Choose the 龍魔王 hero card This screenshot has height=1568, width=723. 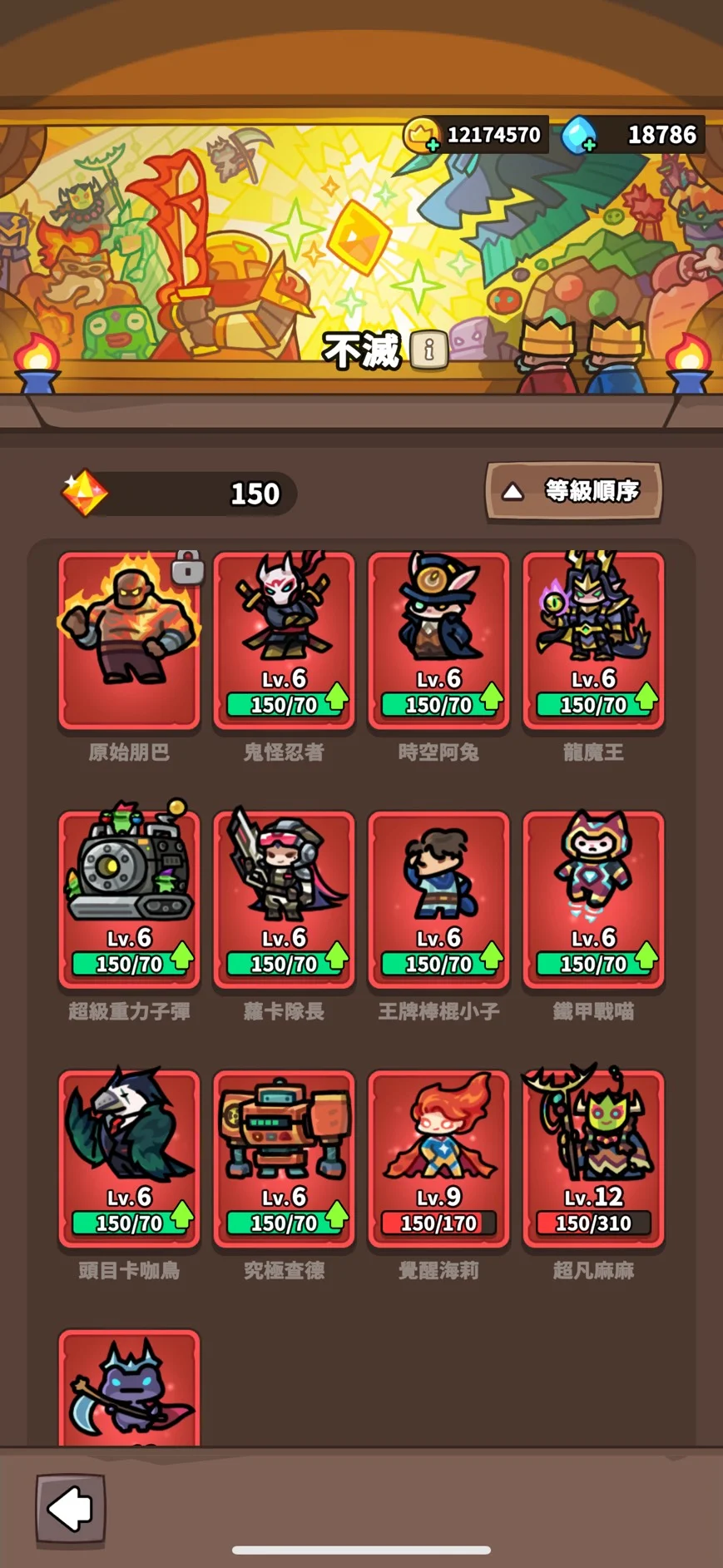[593, 638]
